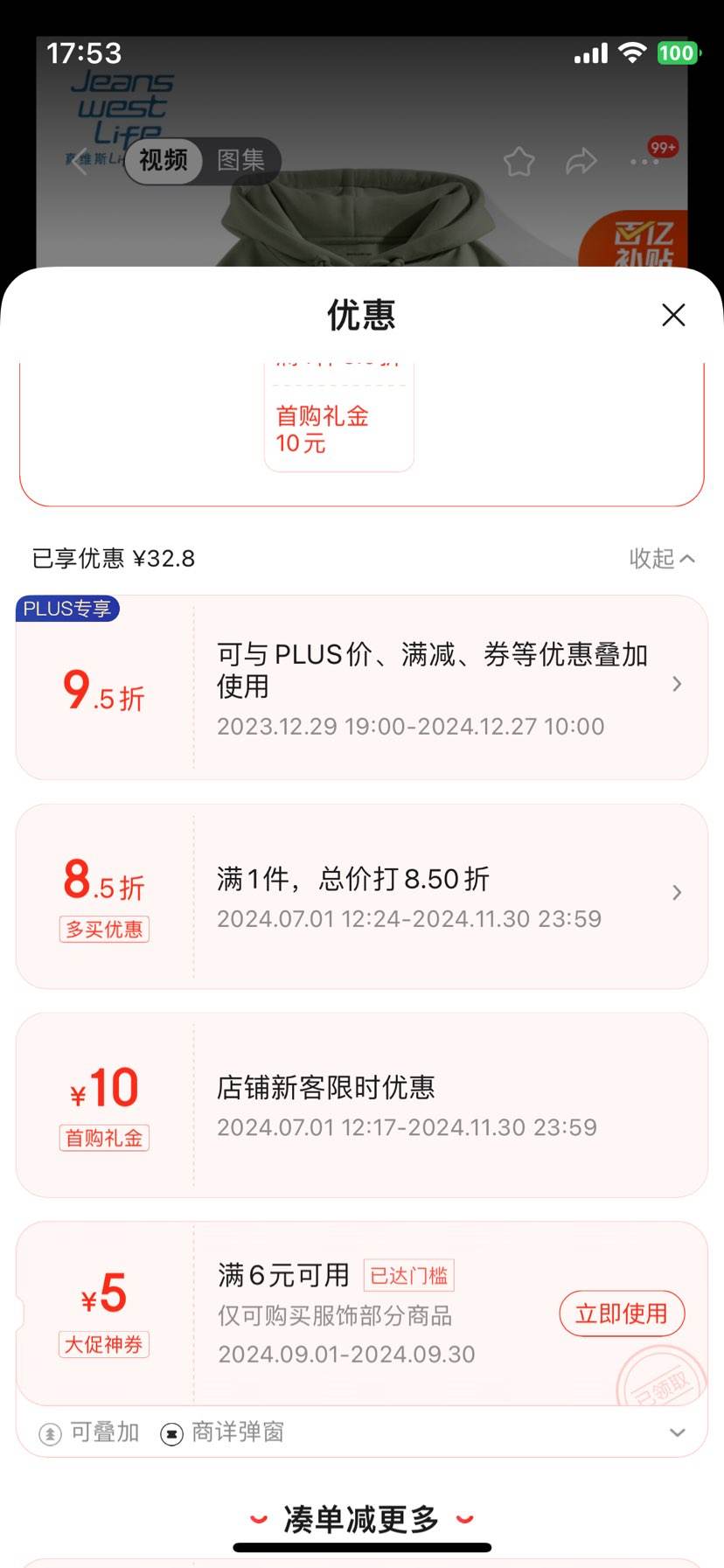Viewport: 724px width, 1568px height.
Task: Go back with the back arrow
Action: coord(80,161)
